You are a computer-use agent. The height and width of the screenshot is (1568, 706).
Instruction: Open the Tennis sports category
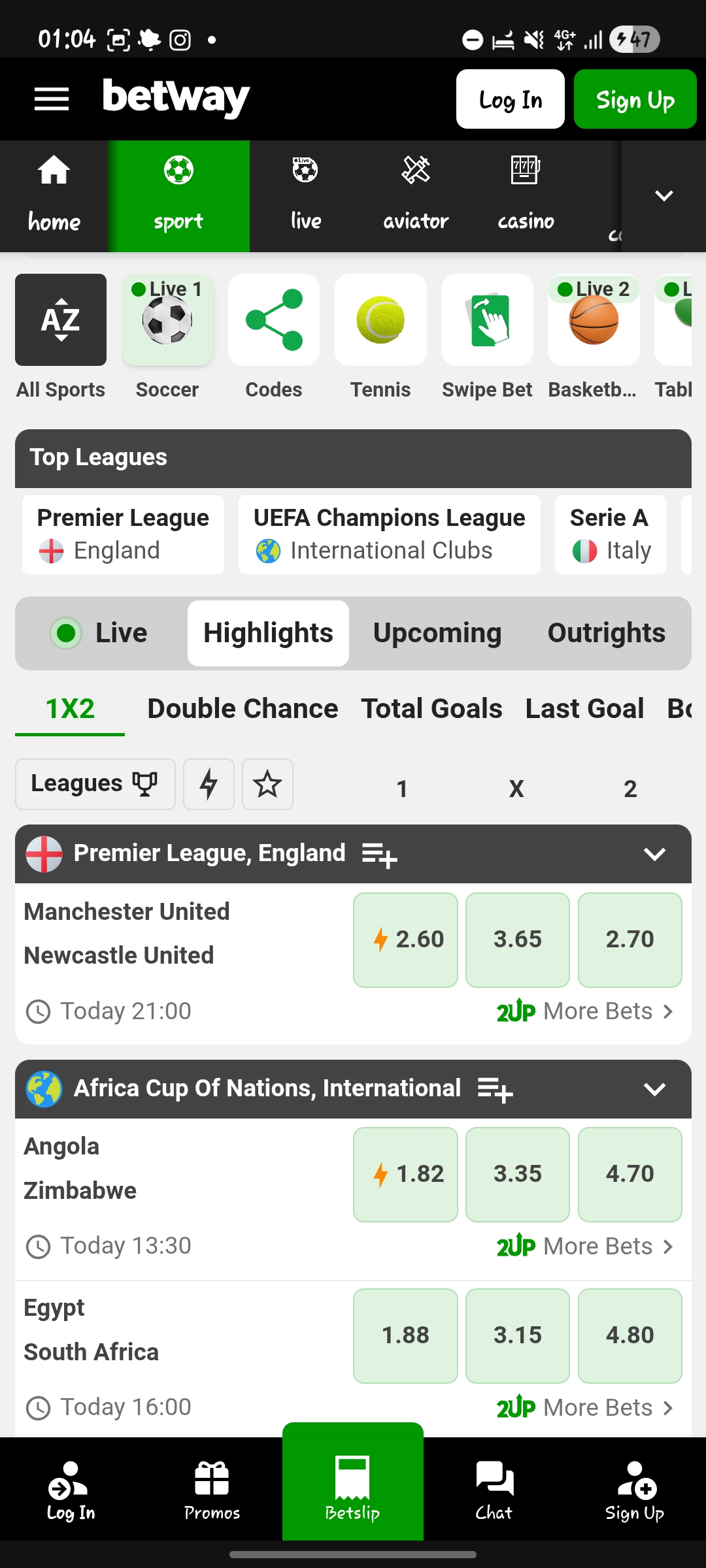point(380,320)
